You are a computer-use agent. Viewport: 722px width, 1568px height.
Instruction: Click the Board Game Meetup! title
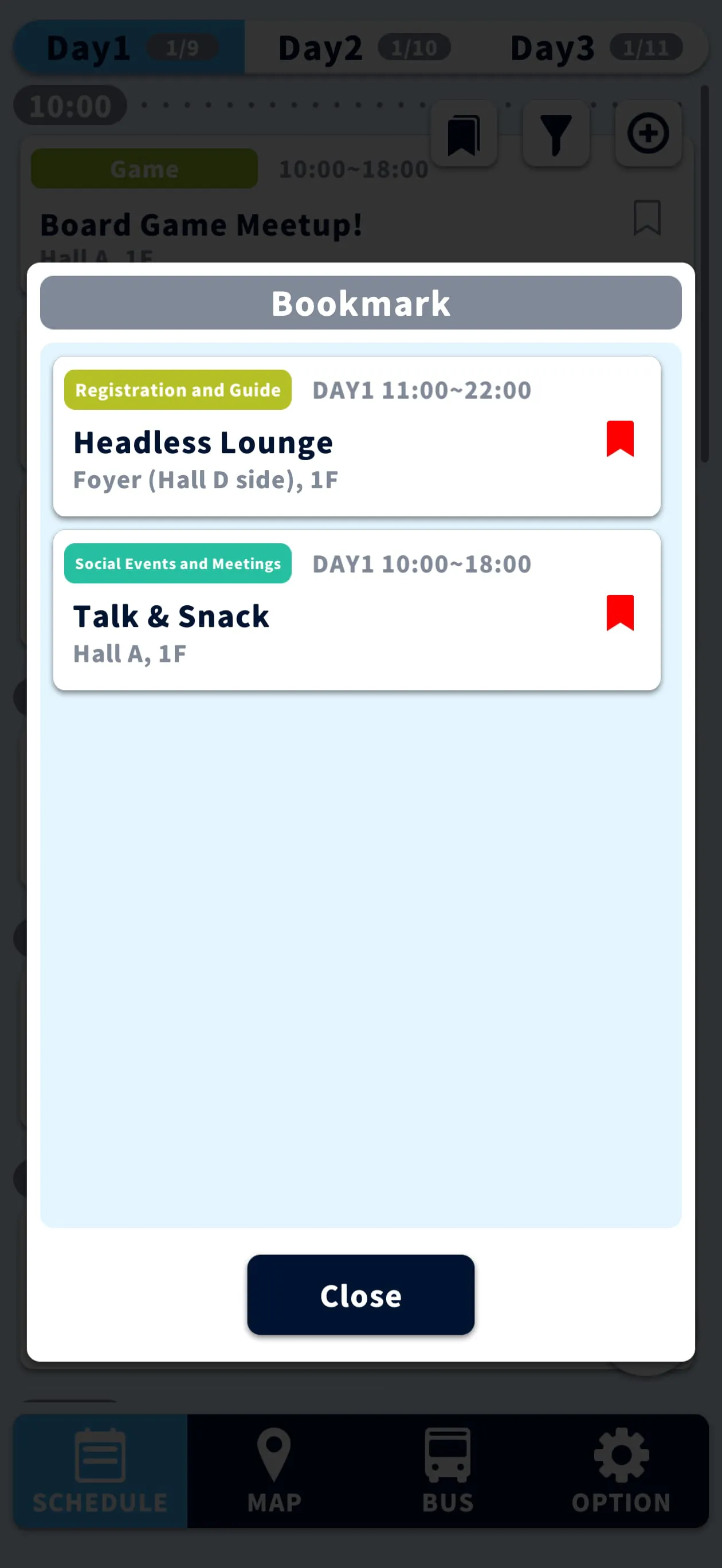click(x=201, y=224)
